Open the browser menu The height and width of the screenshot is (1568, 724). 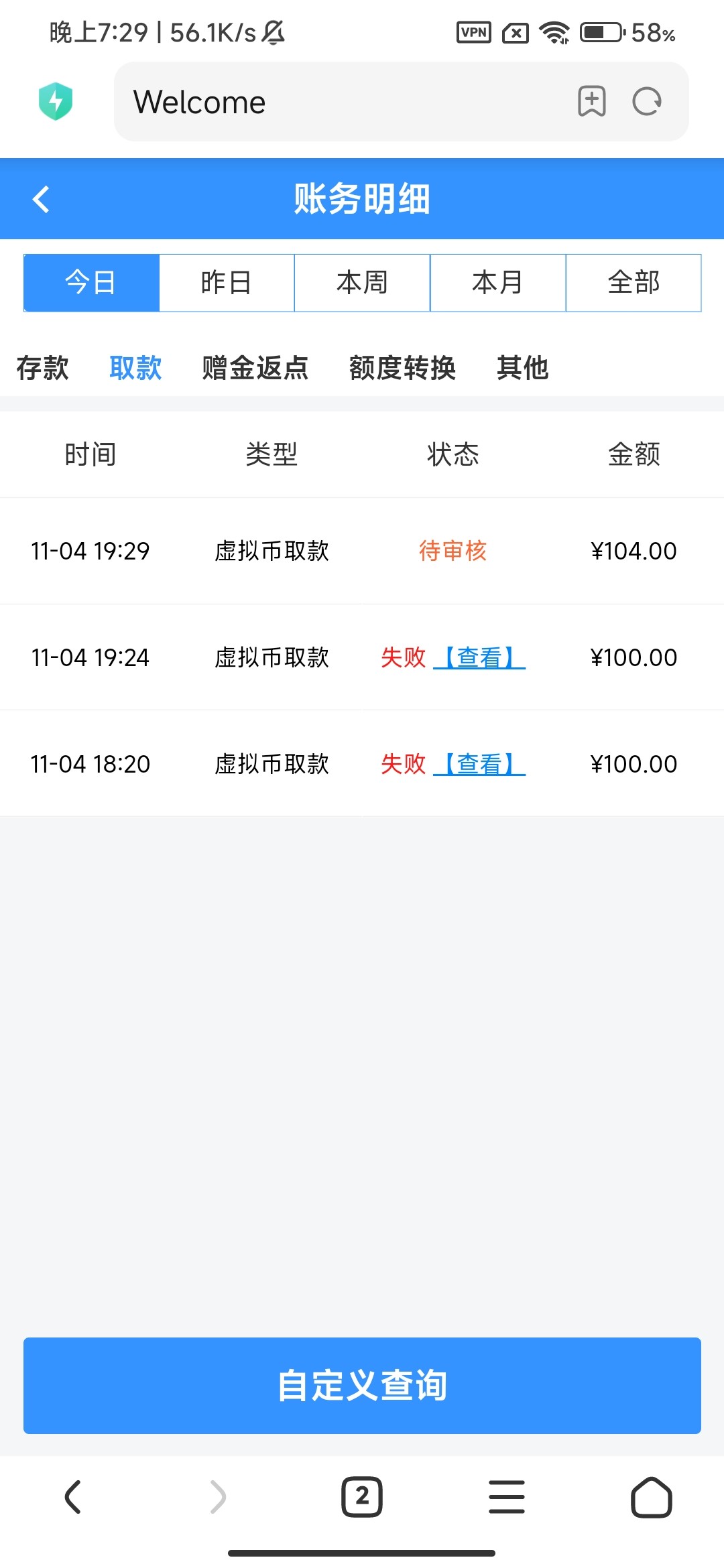tap(507, 1496)
